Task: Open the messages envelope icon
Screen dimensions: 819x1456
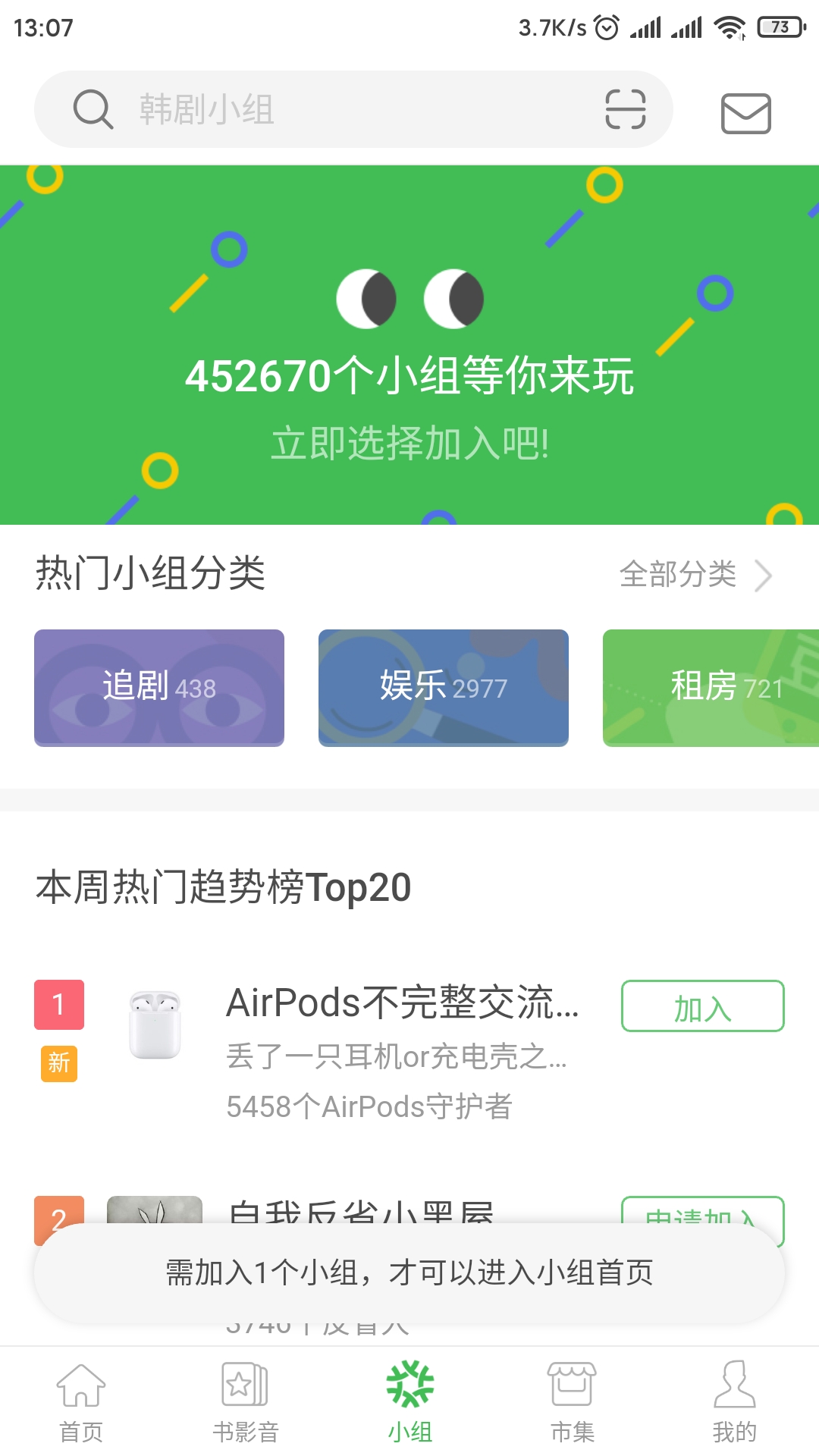Action: click(745, 114)
